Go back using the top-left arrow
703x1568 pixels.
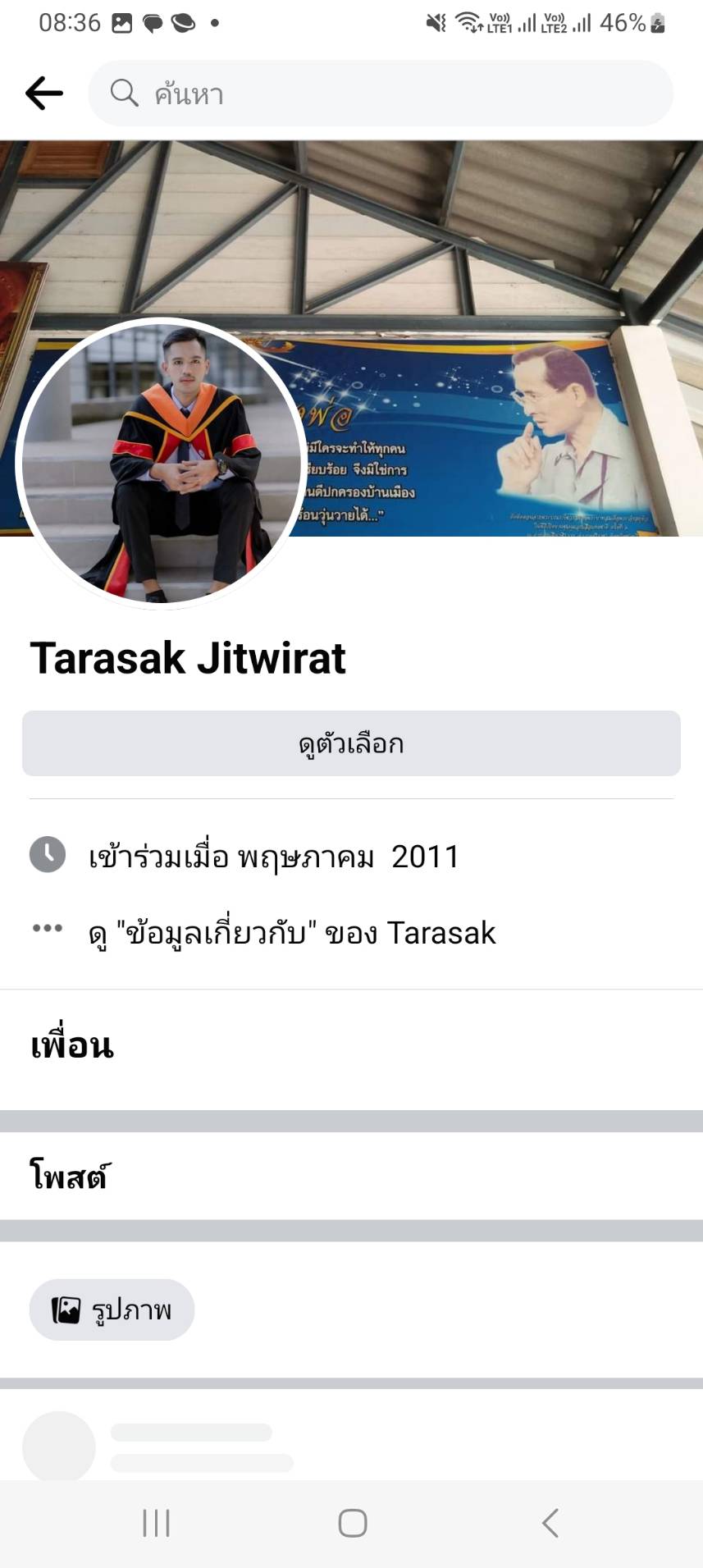pos(44,94)
